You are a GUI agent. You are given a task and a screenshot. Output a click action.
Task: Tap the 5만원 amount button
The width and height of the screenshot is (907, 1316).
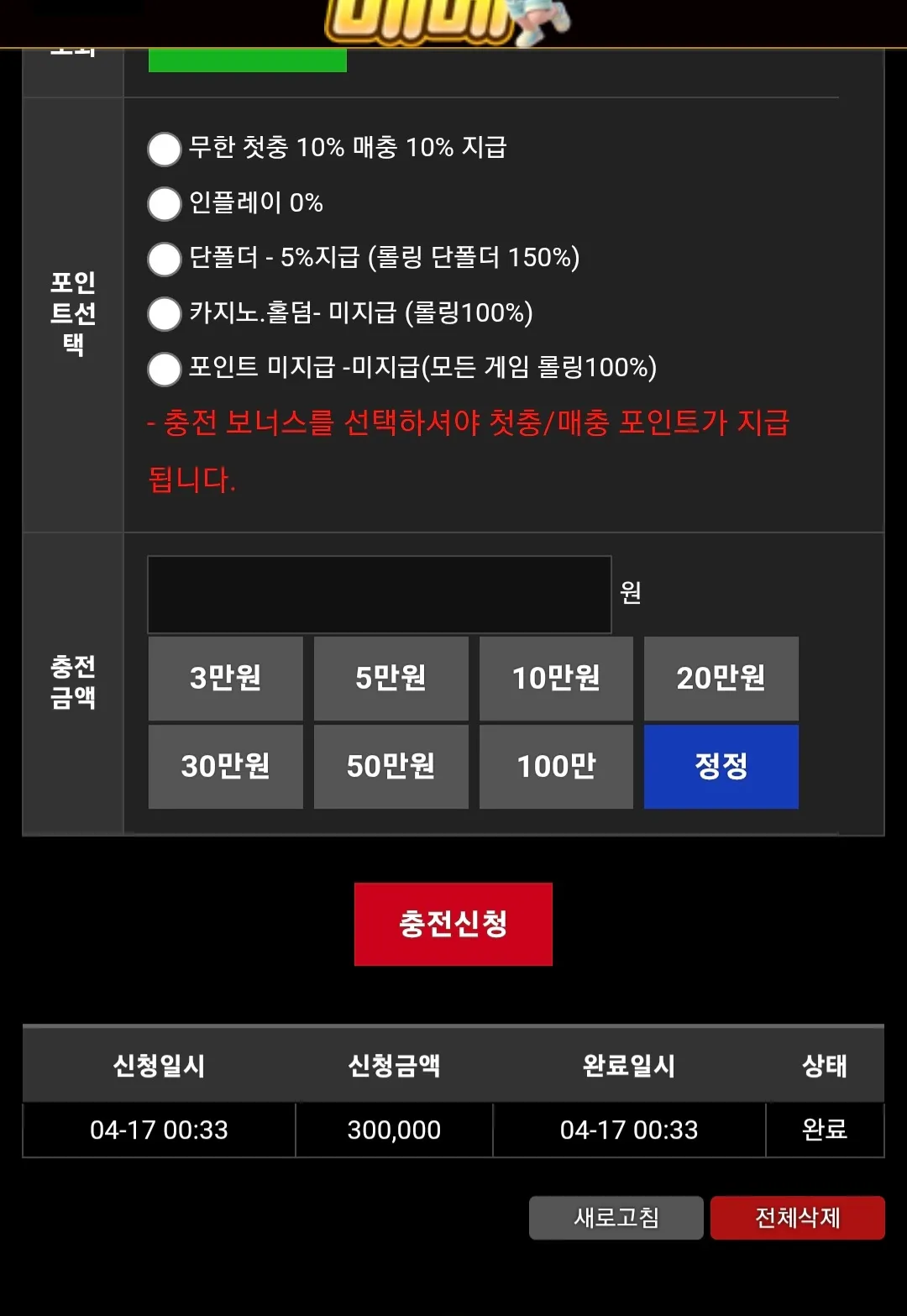(x=391, y=678)
